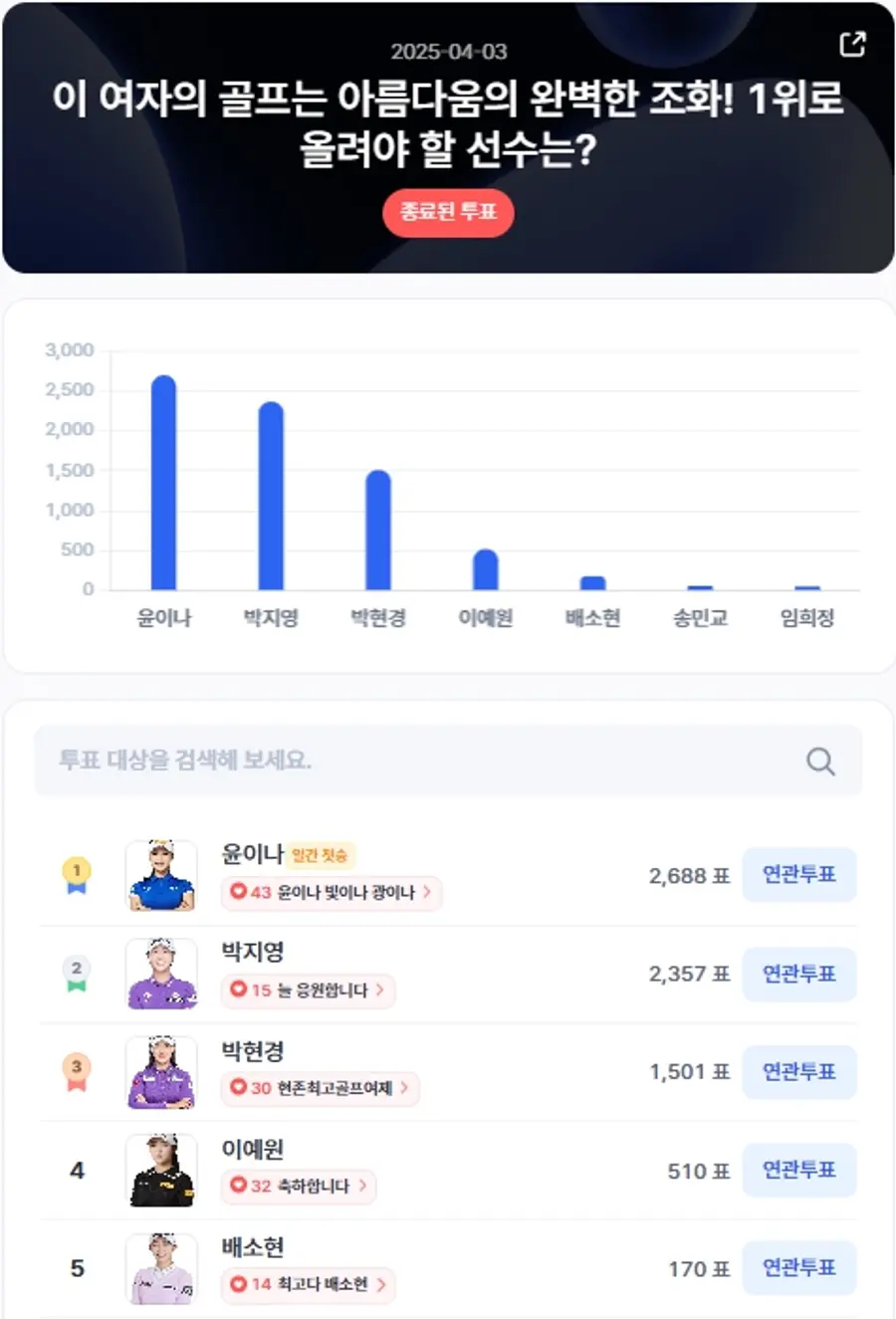Click 이예원's profile photo

(161, 1171)
